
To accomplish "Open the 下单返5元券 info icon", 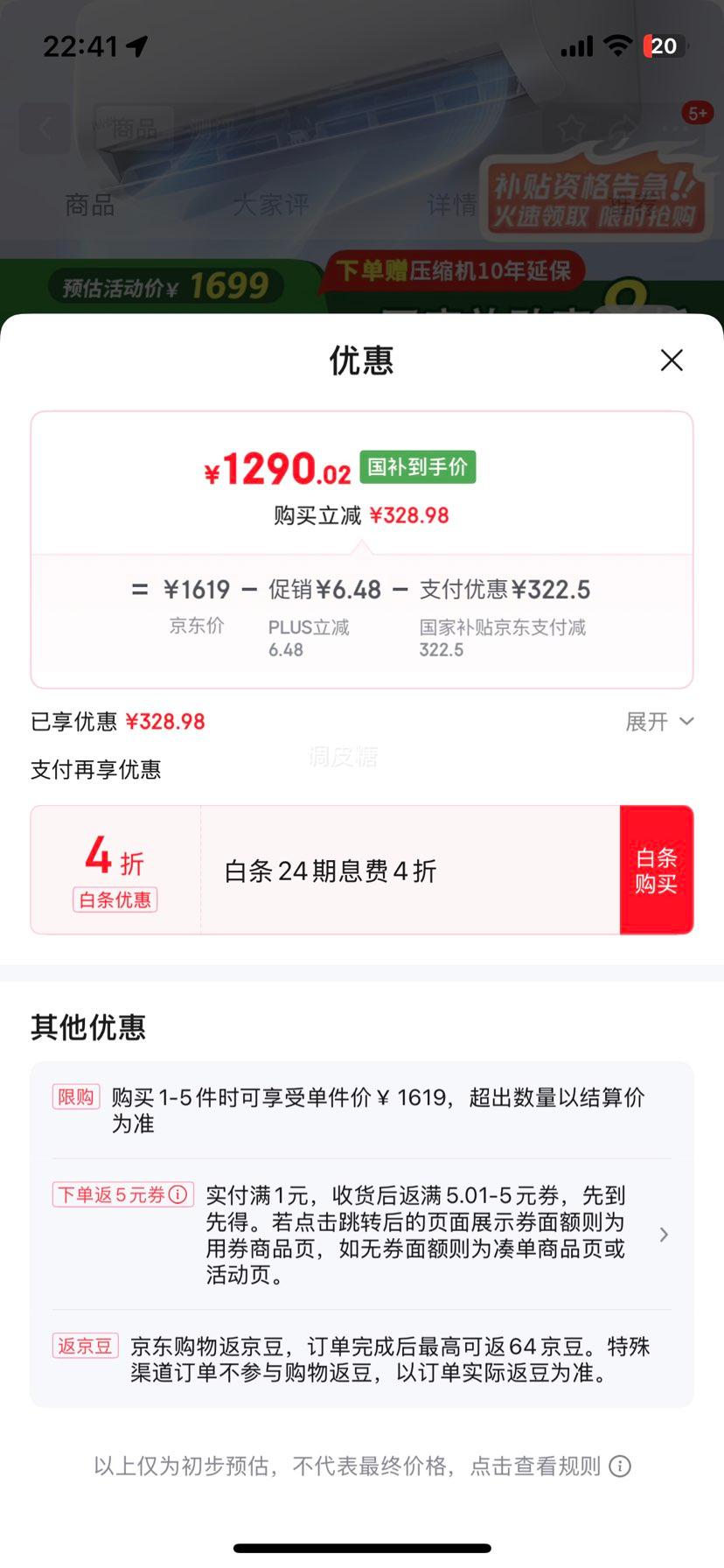I will click(178, 1194).
